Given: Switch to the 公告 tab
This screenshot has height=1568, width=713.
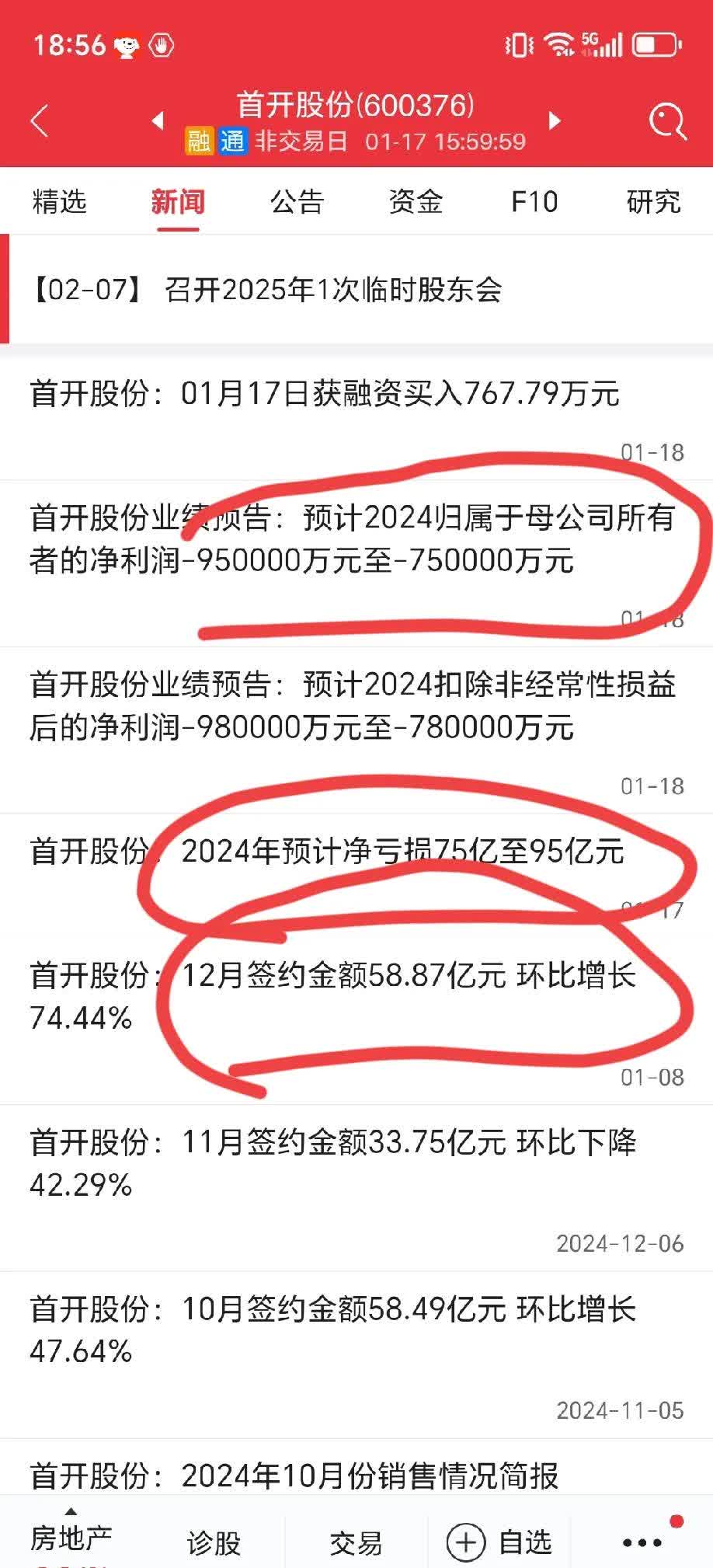Looking at the screenshot, I should pyautogui.click(x=297, y=201).
